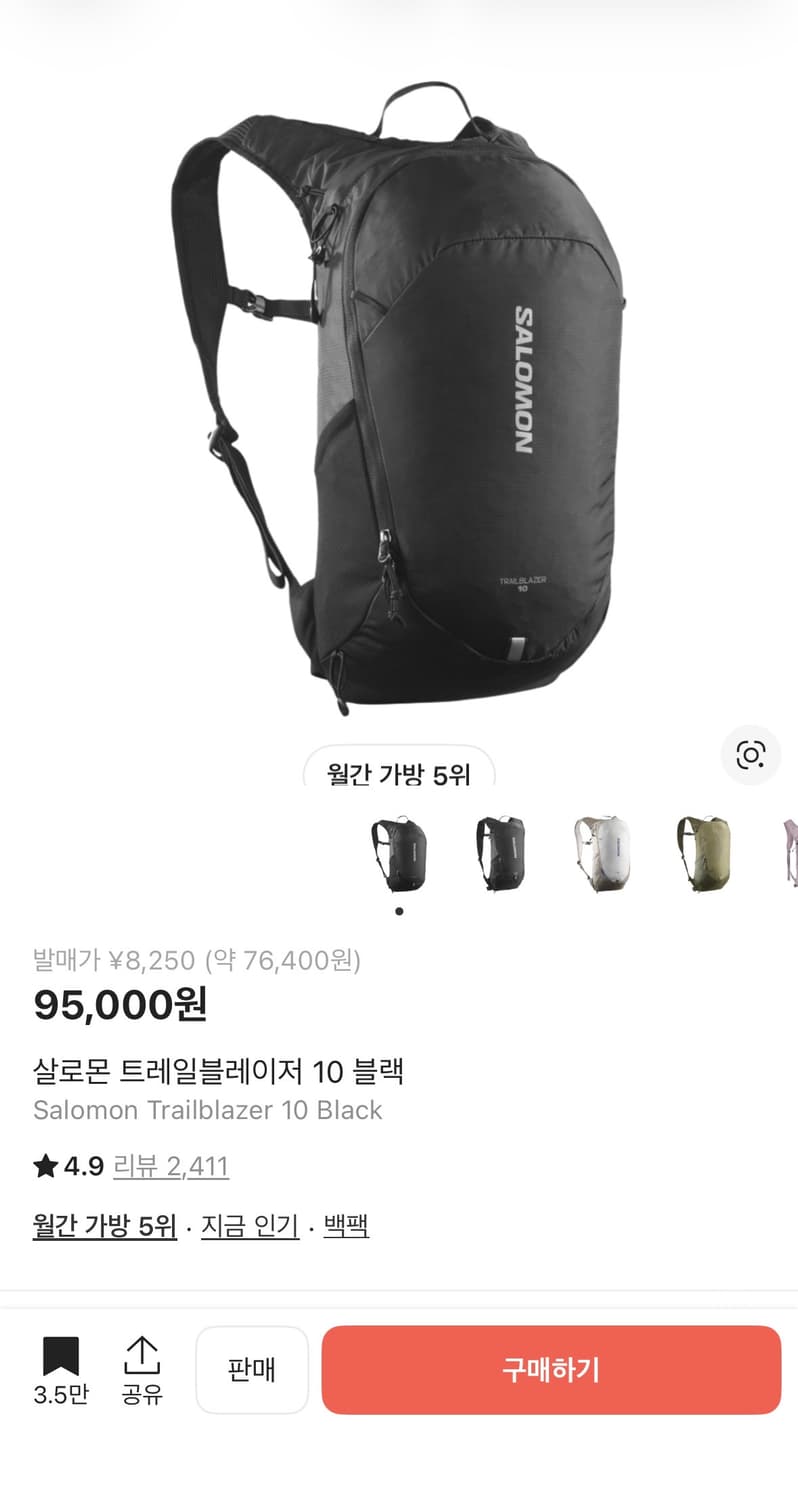The width and height of the screenshot is (798, 1500).
Task: Tap the image search lens icon on the photo
Action: pos(751,757)
